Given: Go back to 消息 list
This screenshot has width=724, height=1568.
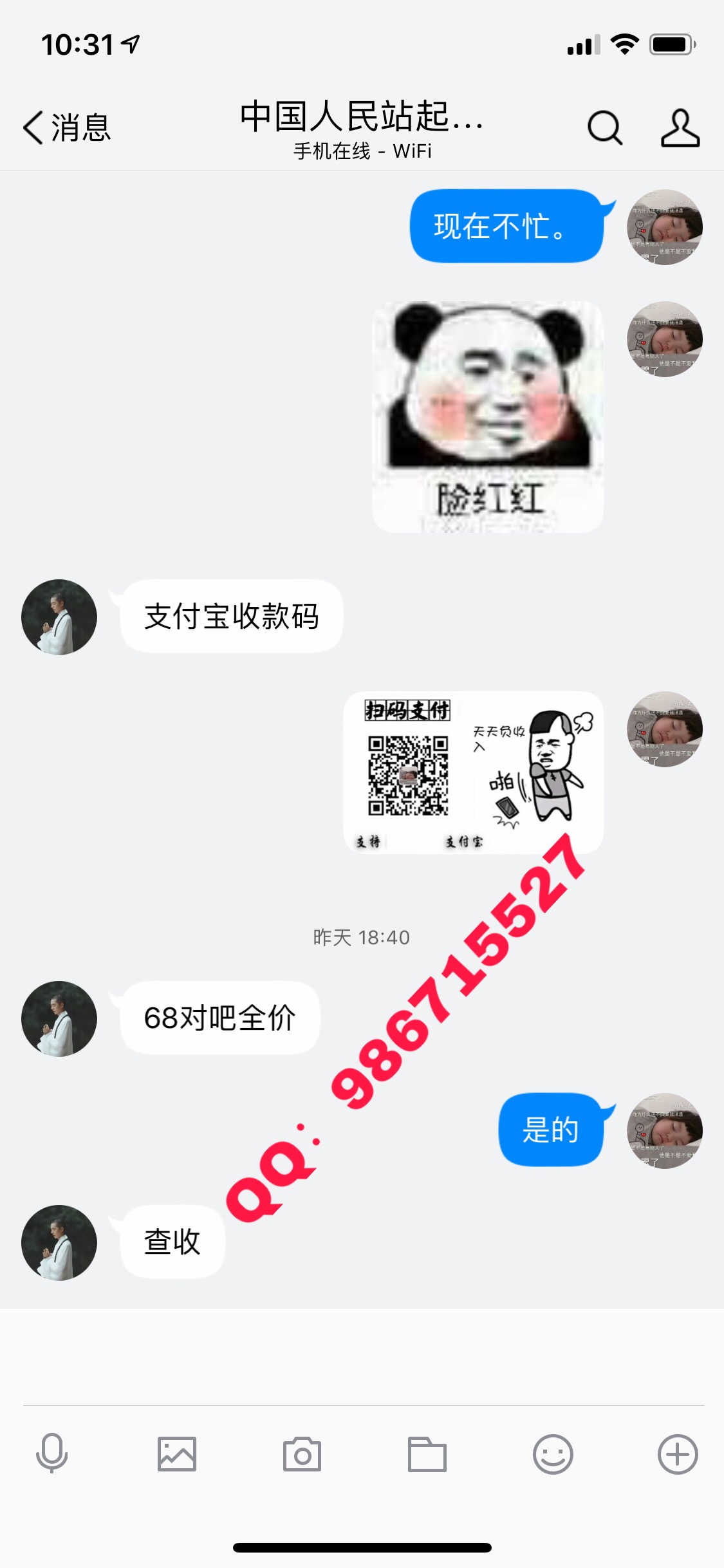Looking at the screenshot, I should [x=67, y=127].
